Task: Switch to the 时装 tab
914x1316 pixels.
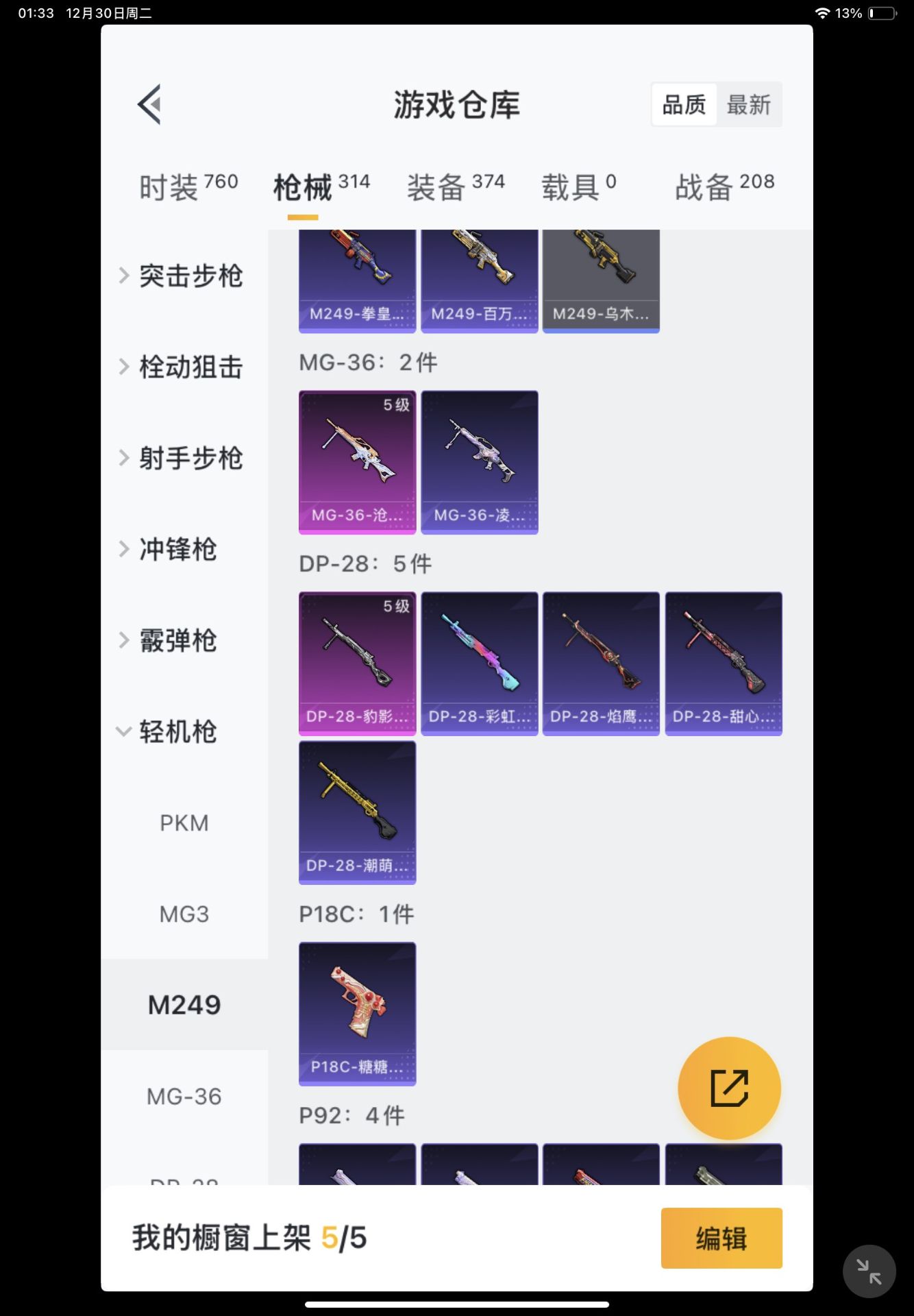Action: (188, 186)
